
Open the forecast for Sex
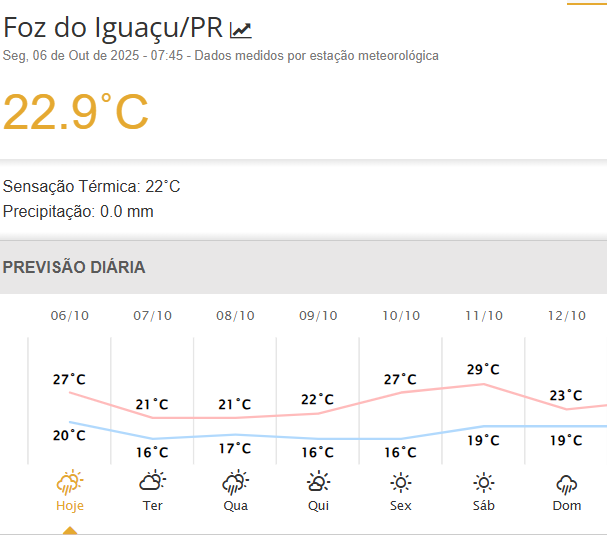pyautogui.click(x=401, y=491)
